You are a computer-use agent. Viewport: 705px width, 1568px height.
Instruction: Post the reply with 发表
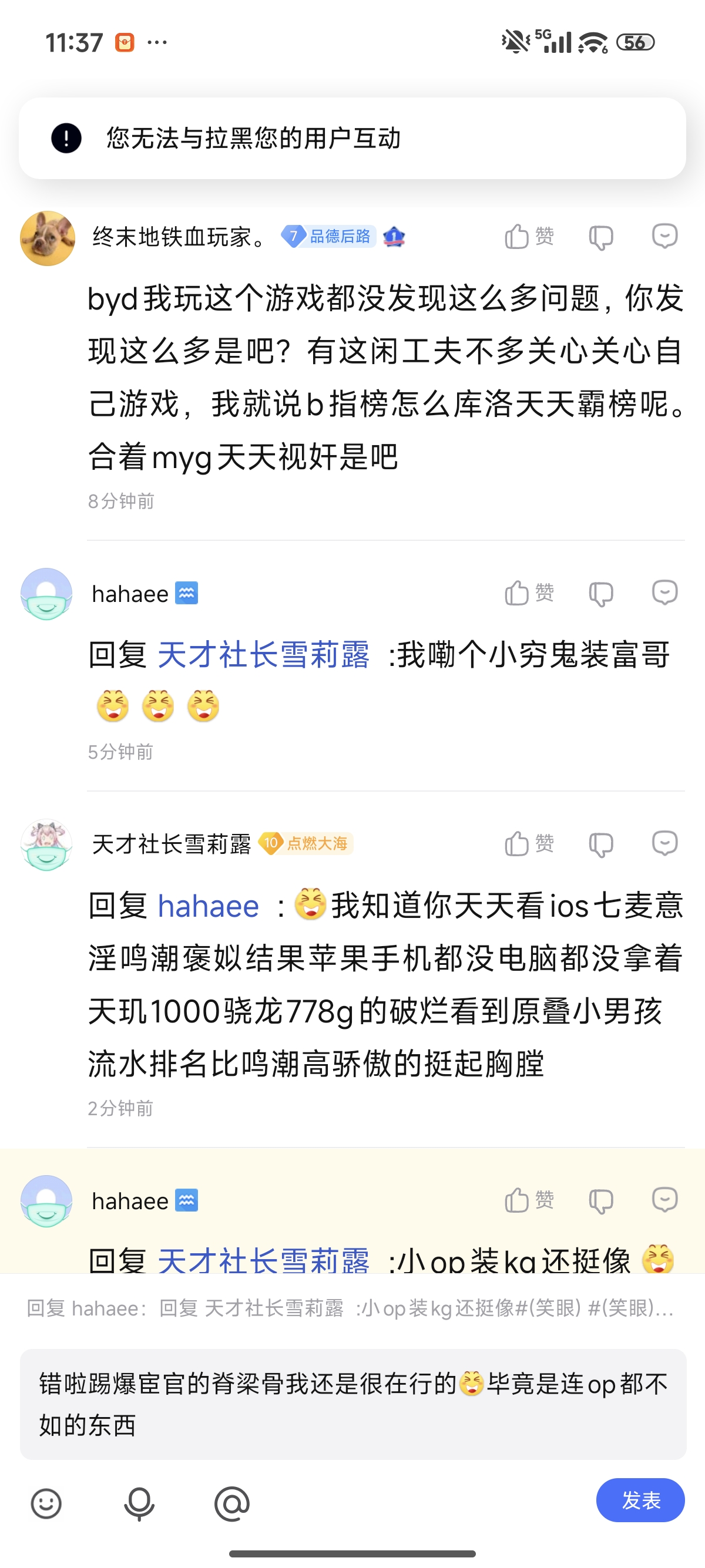click(640, 1500)
